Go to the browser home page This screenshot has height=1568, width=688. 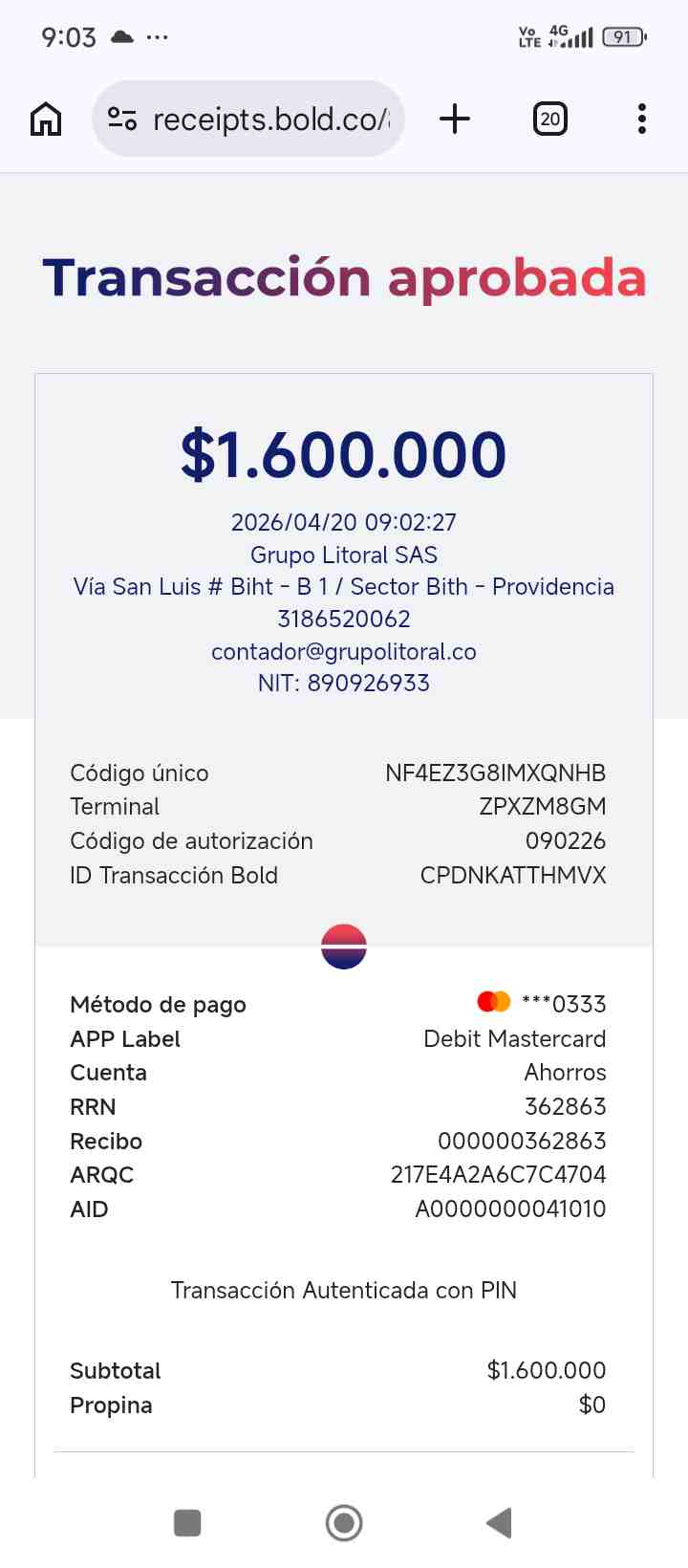point(46,120)
